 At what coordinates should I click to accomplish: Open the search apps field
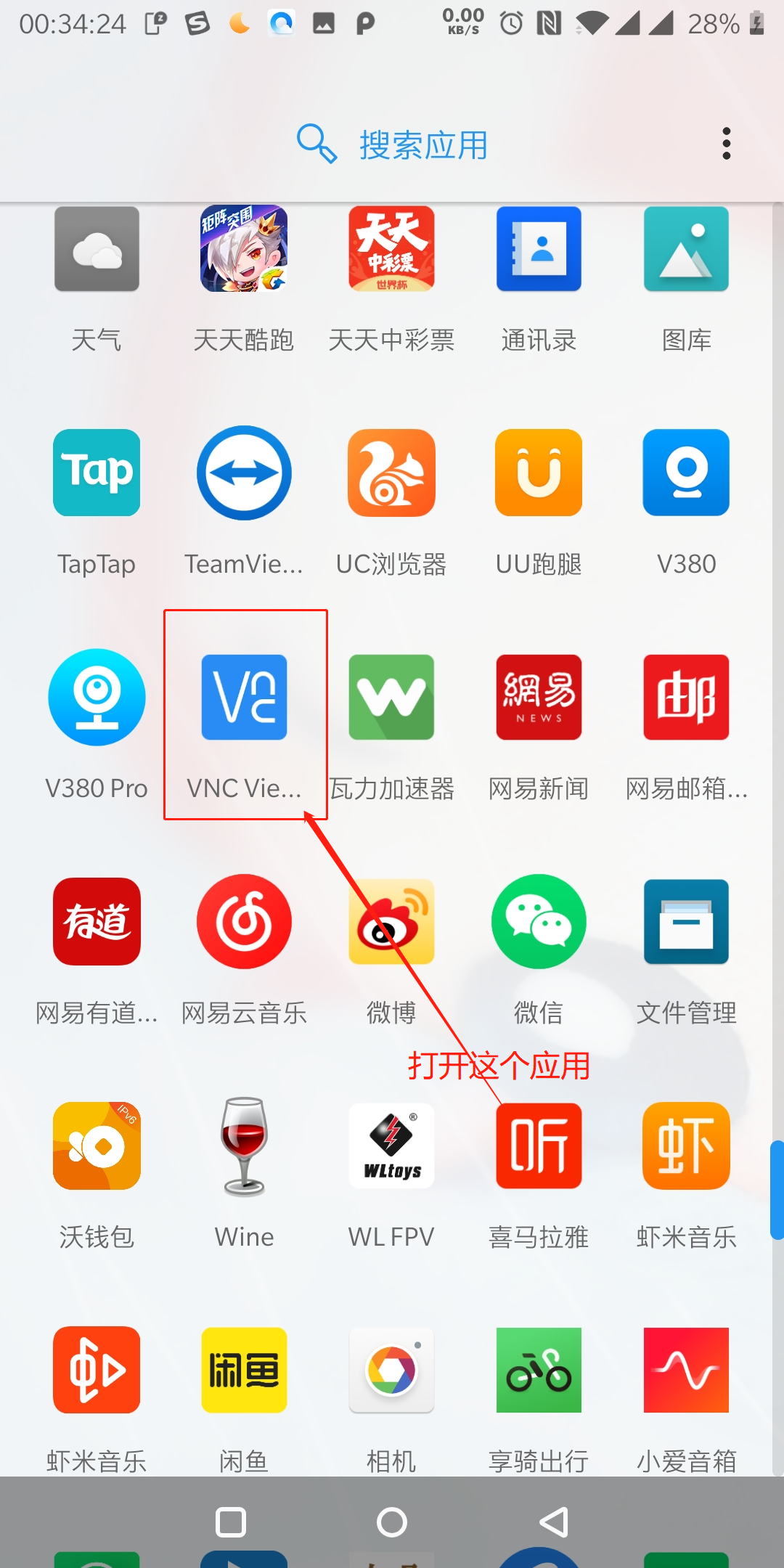[392, 144]
